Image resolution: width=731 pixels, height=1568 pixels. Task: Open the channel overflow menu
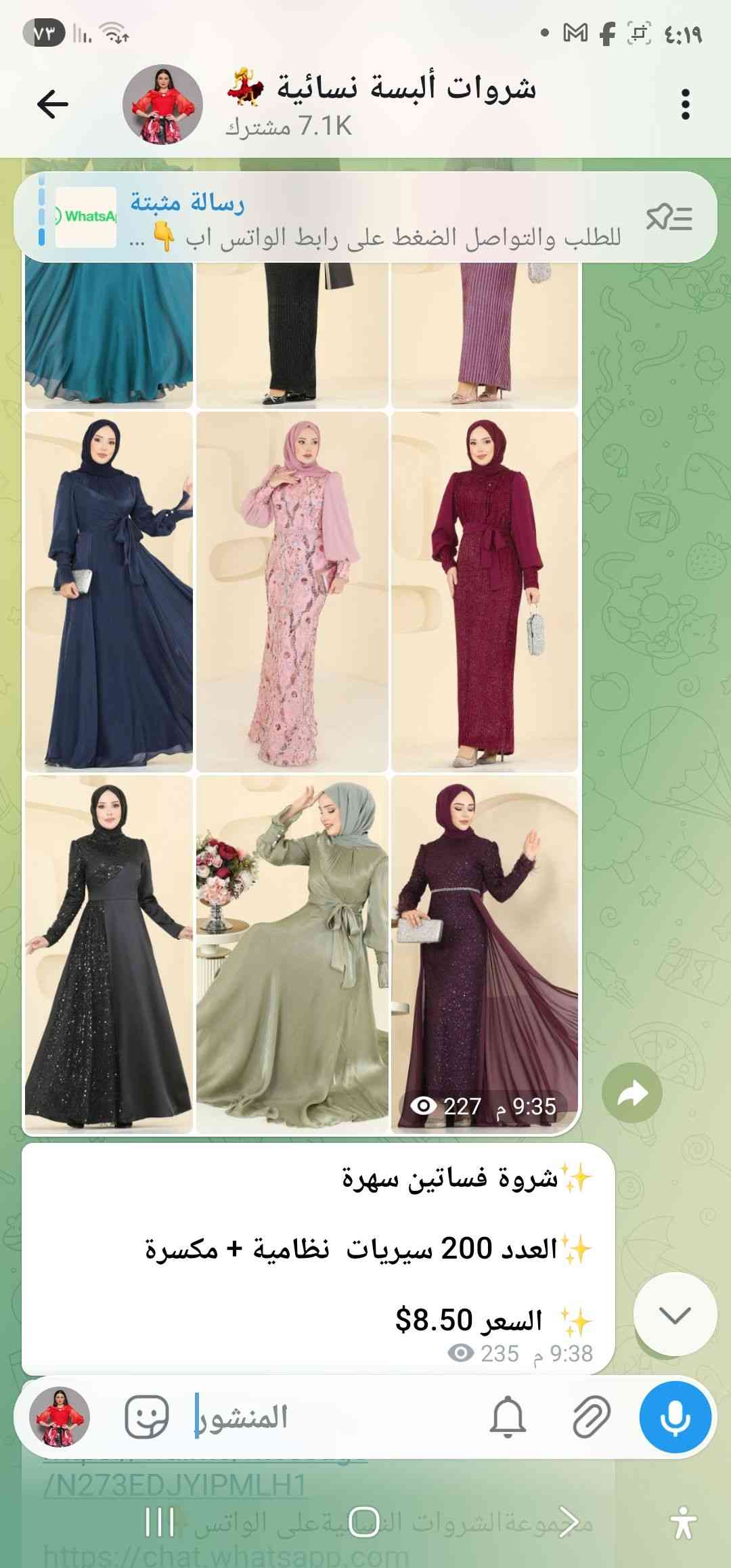(685, 104)
